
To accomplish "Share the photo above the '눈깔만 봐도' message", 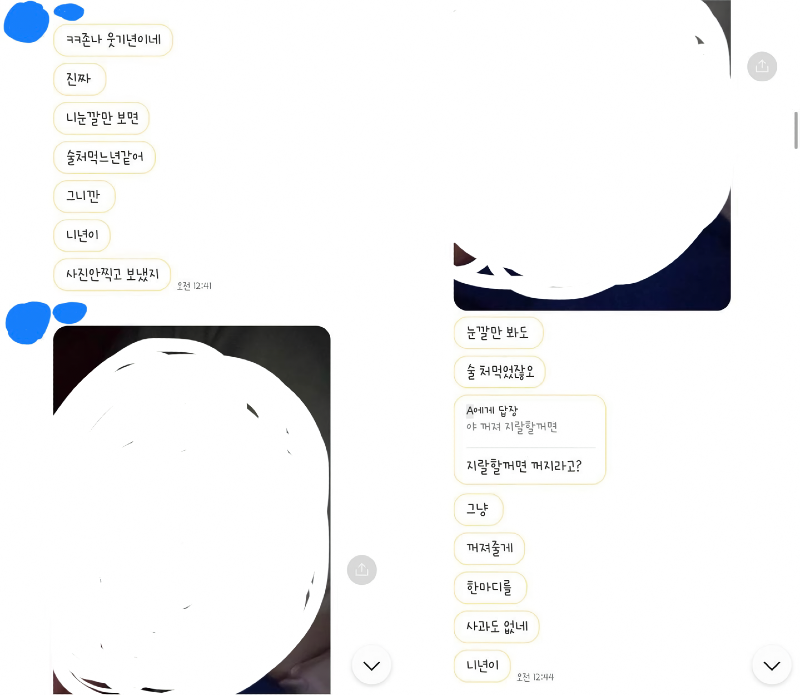I will pos(762,66).
